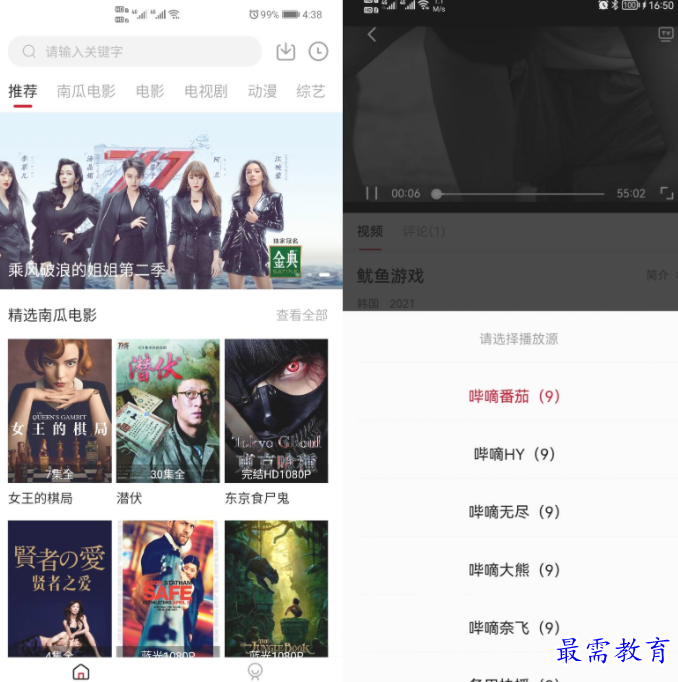Switch to the 动漫 tab

click(x=262, y=91)
